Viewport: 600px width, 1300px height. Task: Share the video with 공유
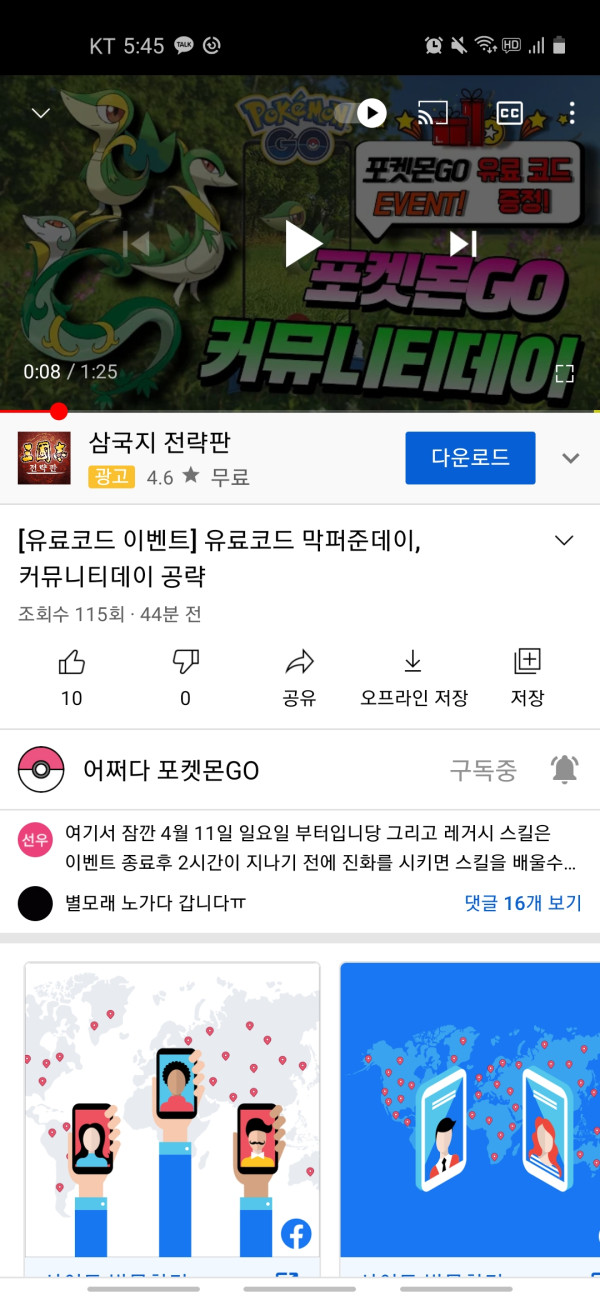[299, 673]
